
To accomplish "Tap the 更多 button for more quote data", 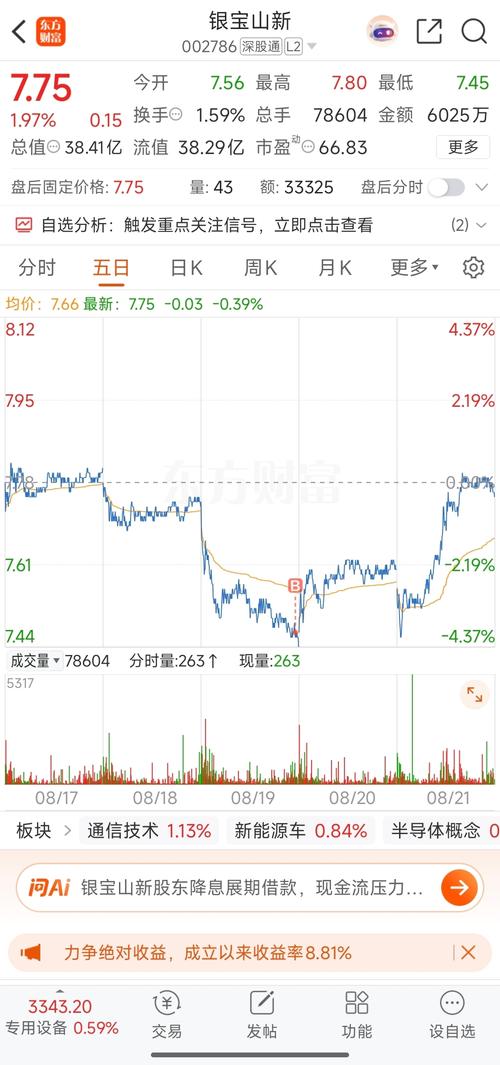I will [x=463, y=147].
